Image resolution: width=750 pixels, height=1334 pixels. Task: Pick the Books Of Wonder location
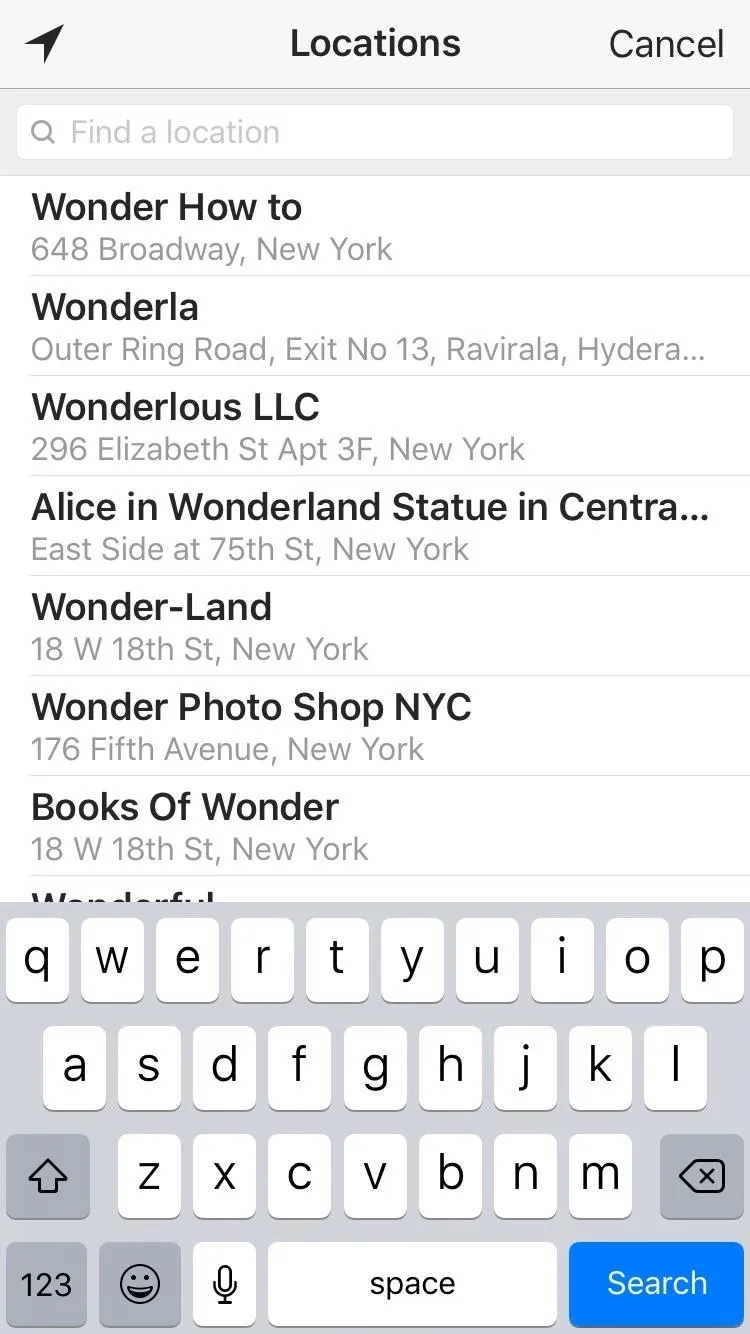pos(375,826)
